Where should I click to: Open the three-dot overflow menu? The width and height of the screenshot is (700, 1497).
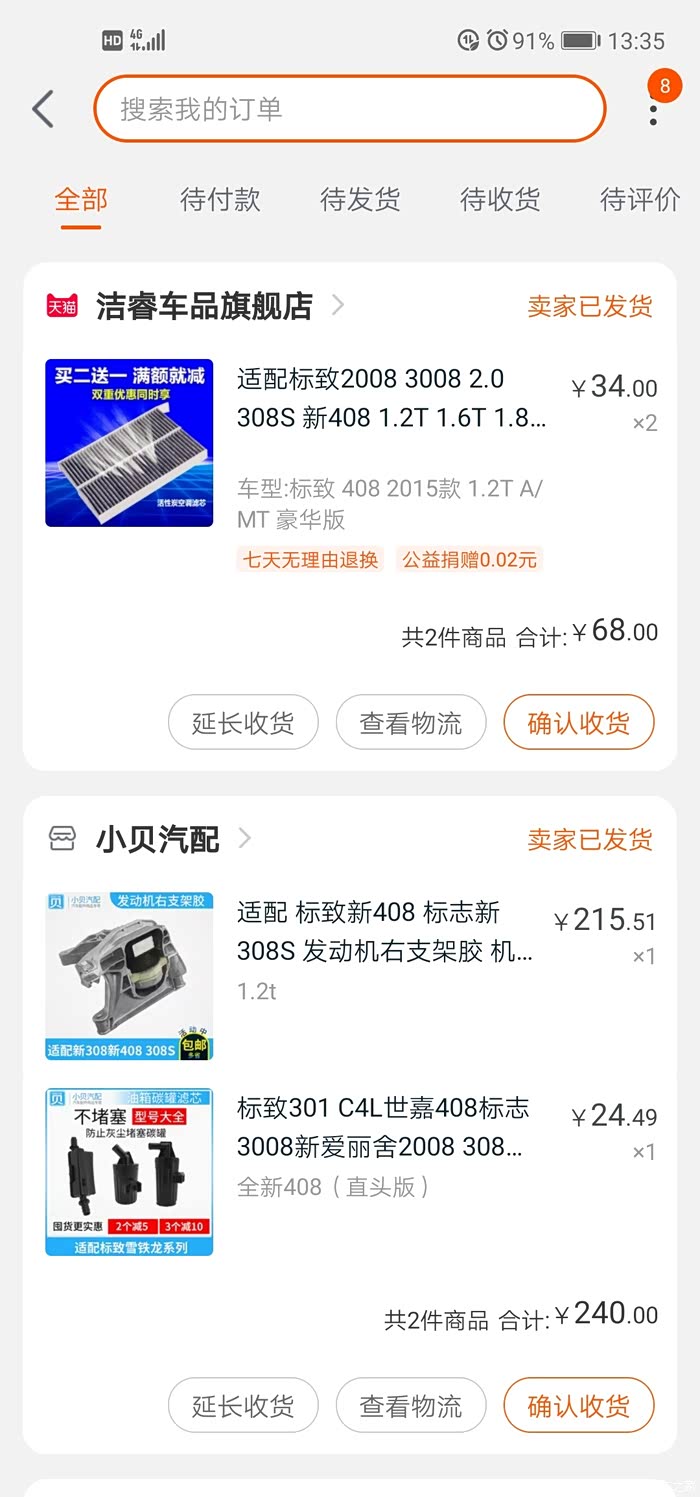coord(653,109)
